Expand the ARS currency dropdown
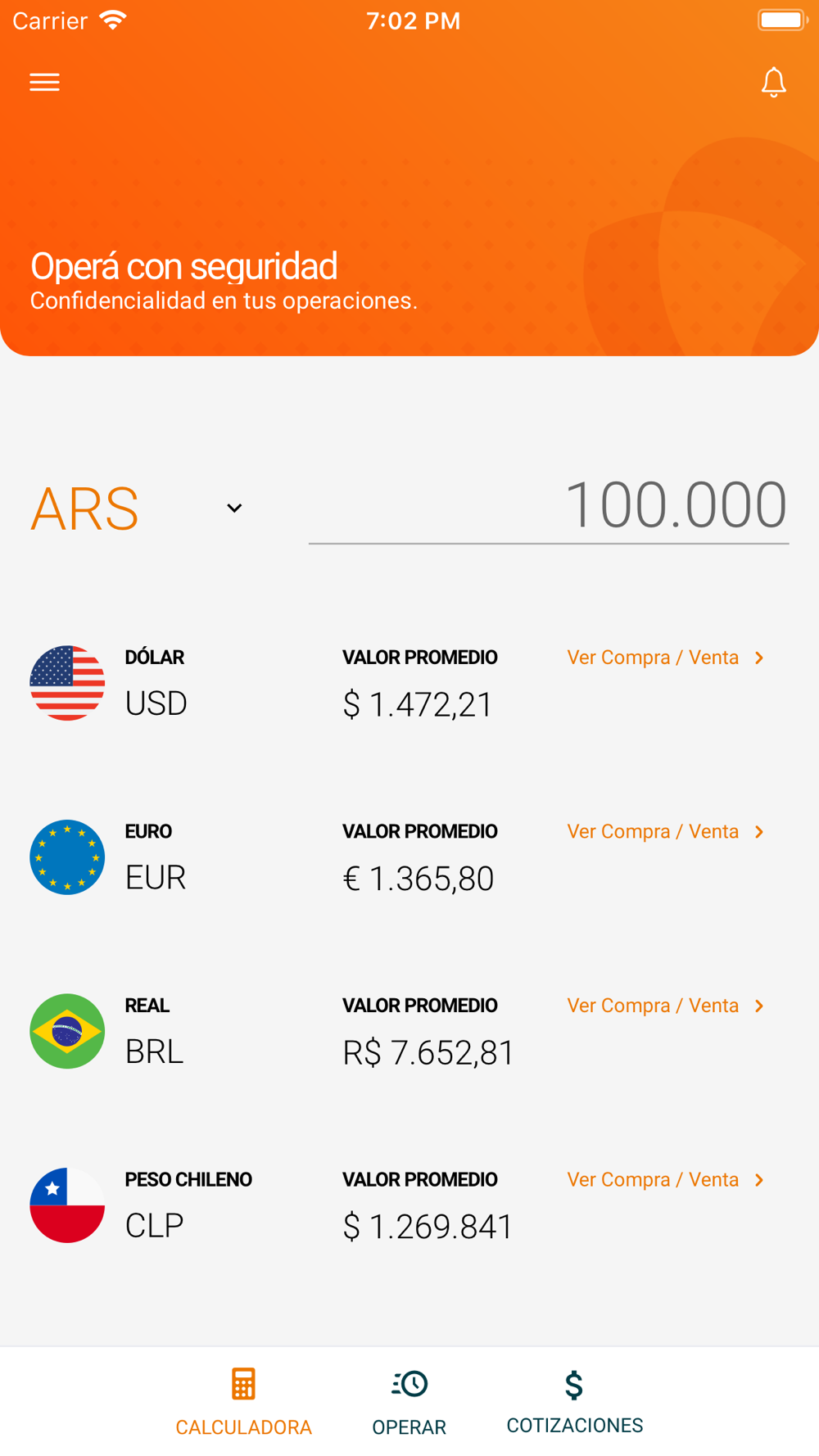The width and height of the screenshot is (819, 1456). pos(137,509)
